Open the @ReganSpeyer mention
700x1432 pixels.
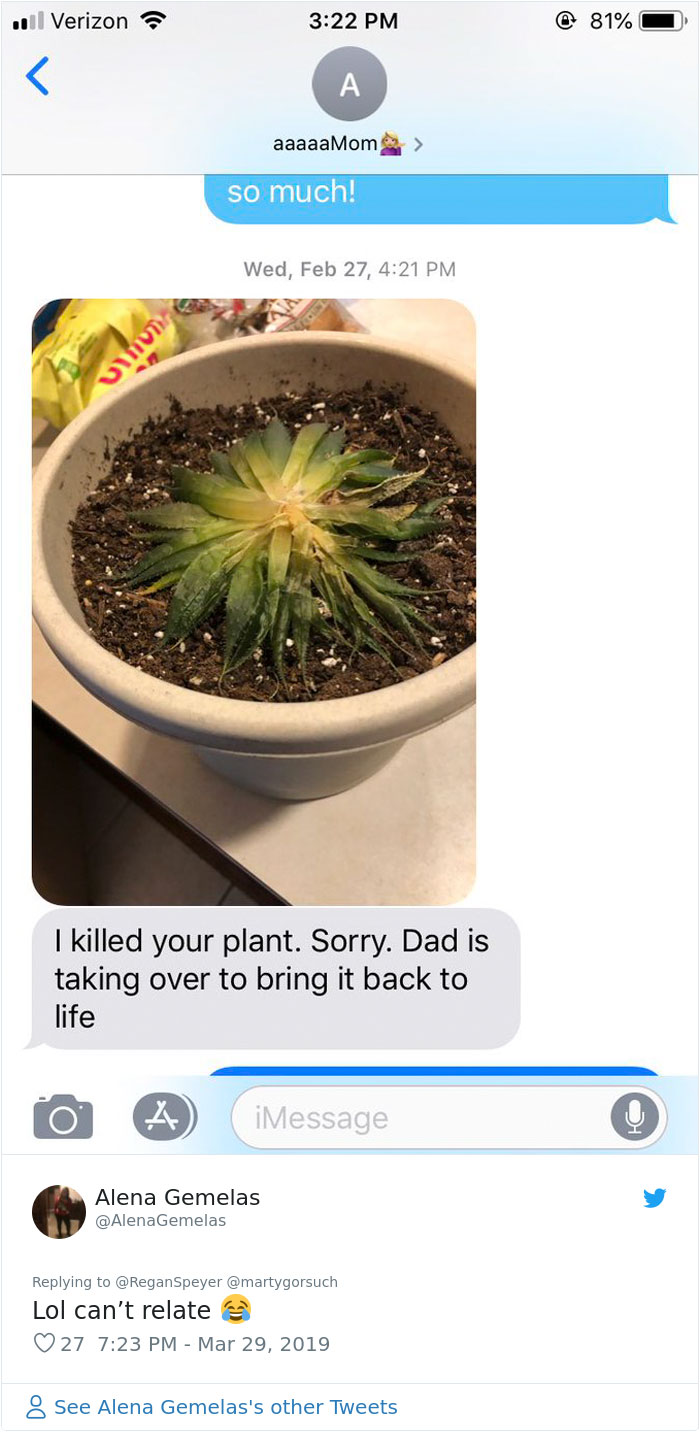[x=168, y=1281]
